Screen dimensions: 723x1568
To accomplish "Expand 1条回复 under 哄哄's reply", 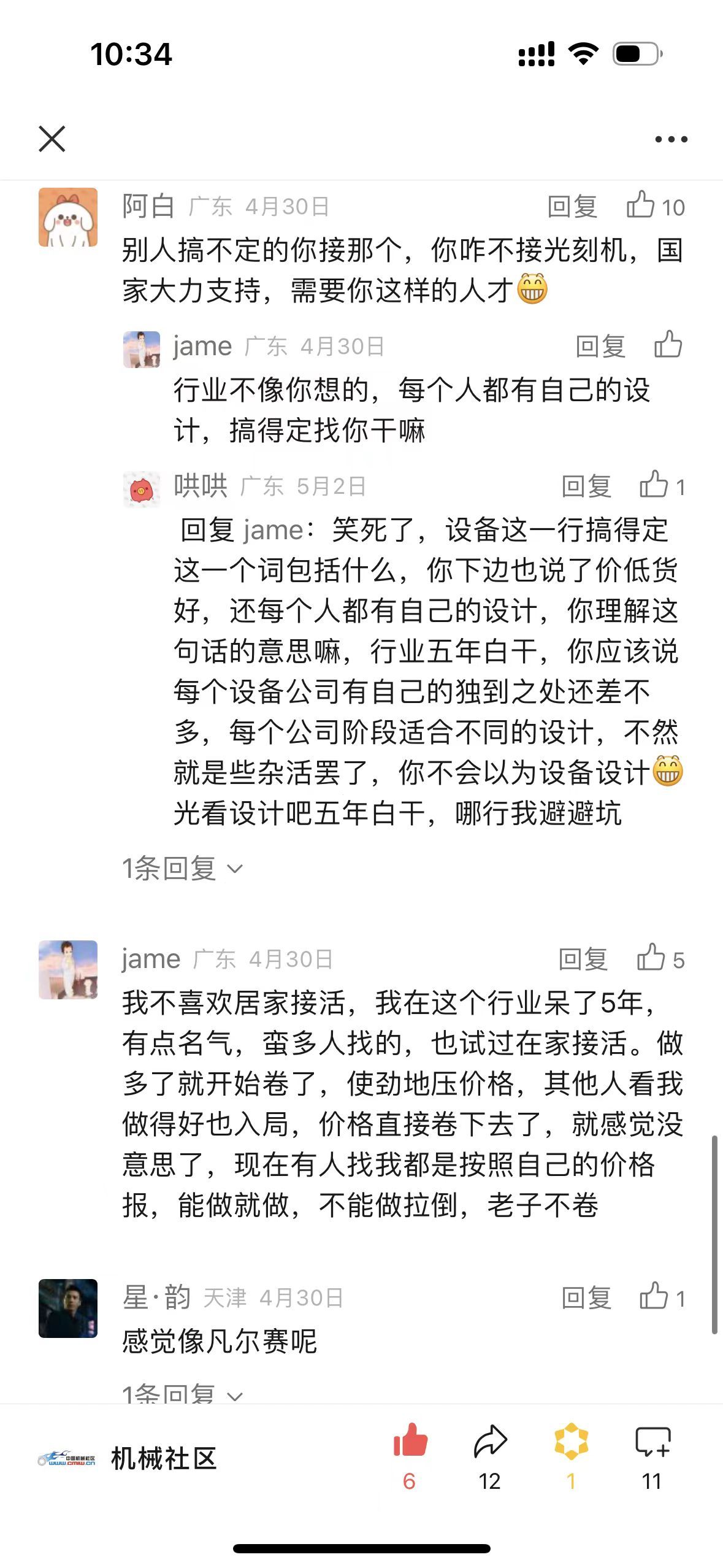I will (182, 868).
